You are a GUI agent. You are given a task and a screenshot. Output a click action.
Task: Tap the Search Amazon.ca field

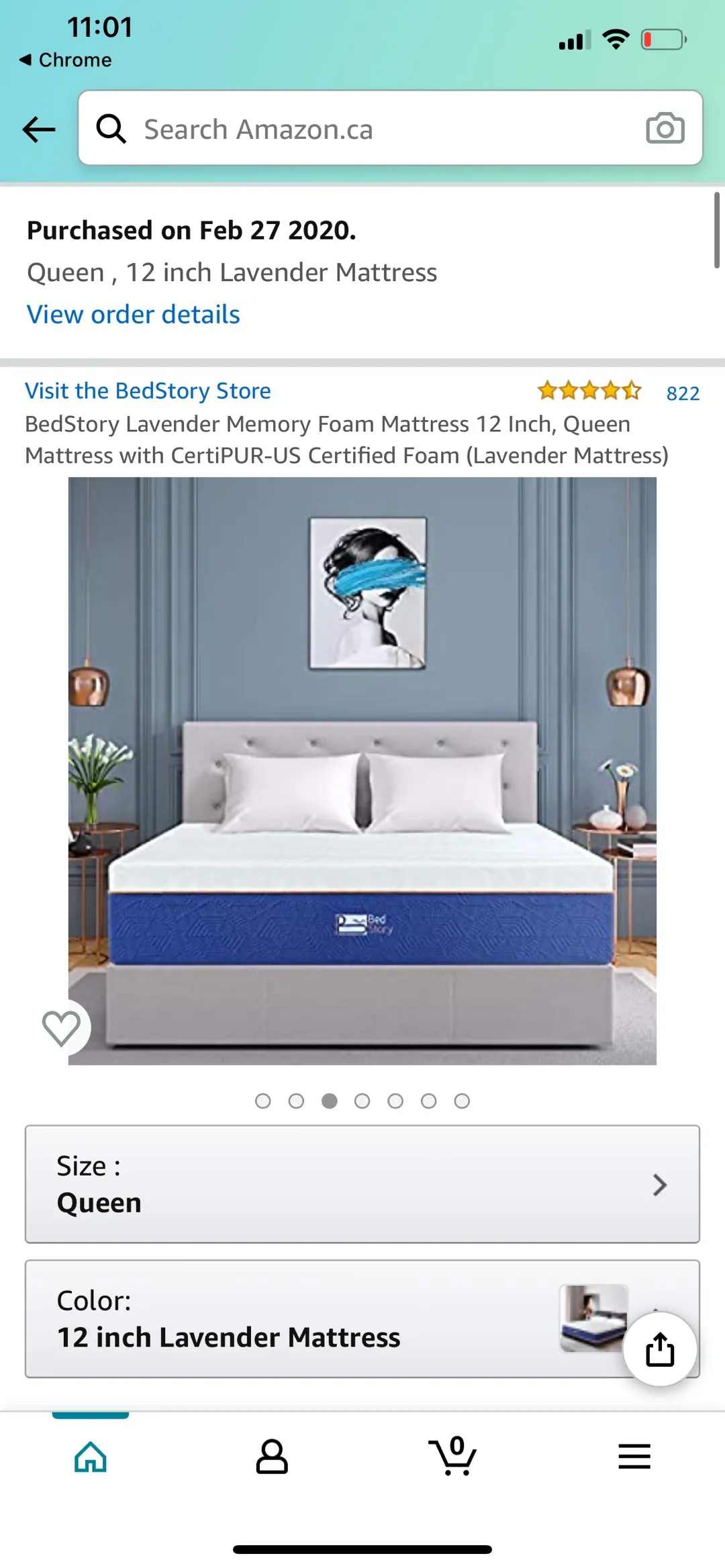point(362,129)
